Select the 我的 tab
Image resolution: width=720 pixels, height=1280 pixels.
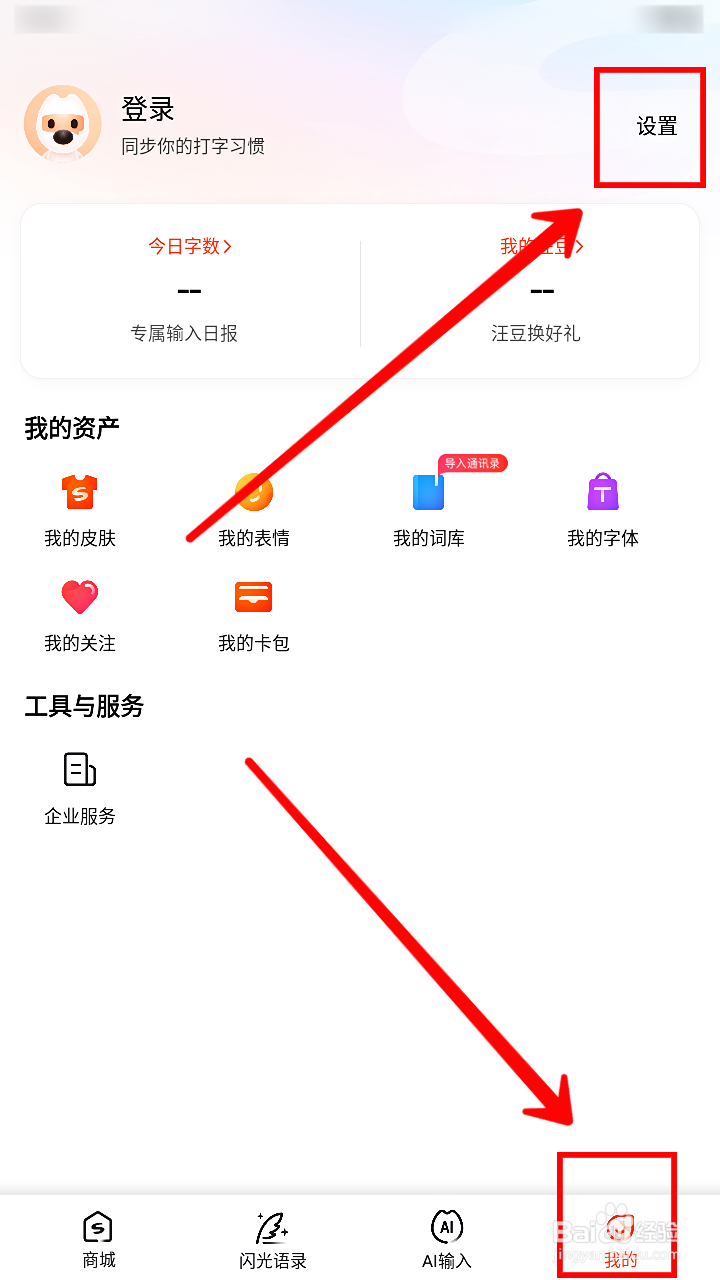coord(622,1238)
